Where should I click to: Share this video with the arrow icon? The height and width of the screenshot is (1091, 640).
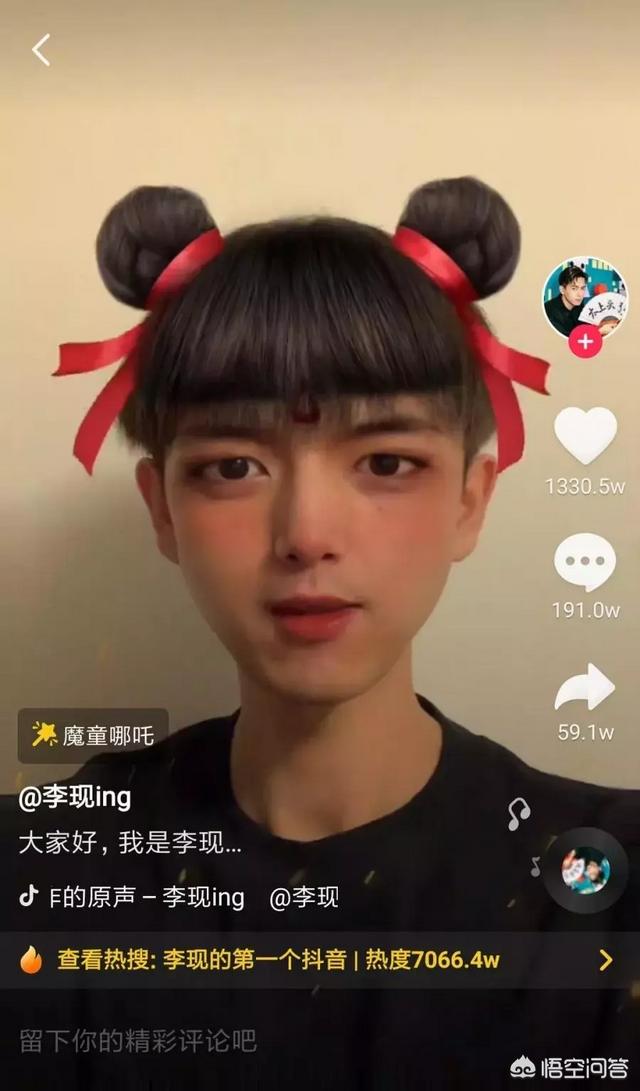click(x=585, y=687)
